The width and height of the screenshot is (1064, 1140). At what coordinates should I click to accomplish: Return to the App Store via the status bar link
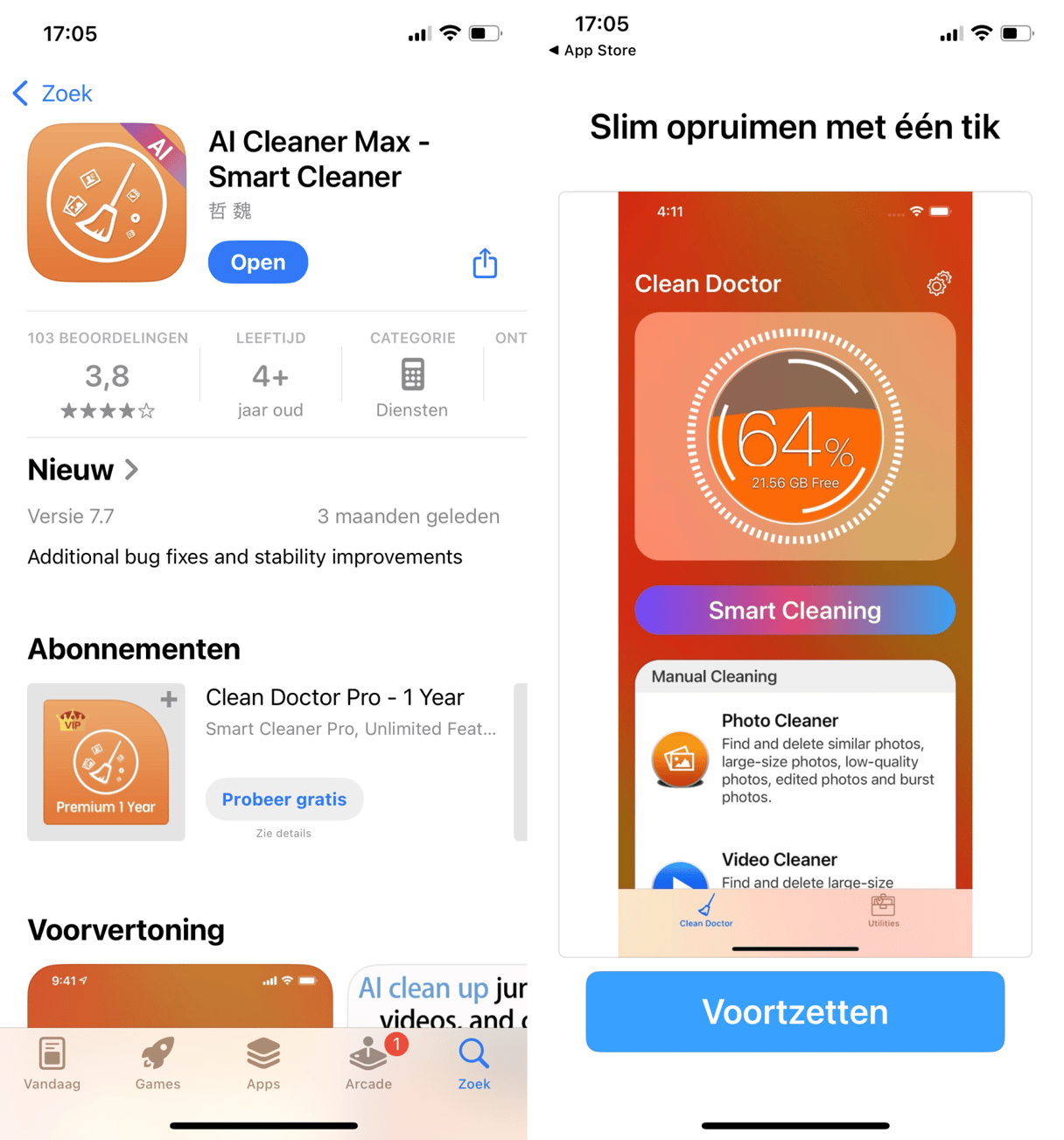[592, 51]
